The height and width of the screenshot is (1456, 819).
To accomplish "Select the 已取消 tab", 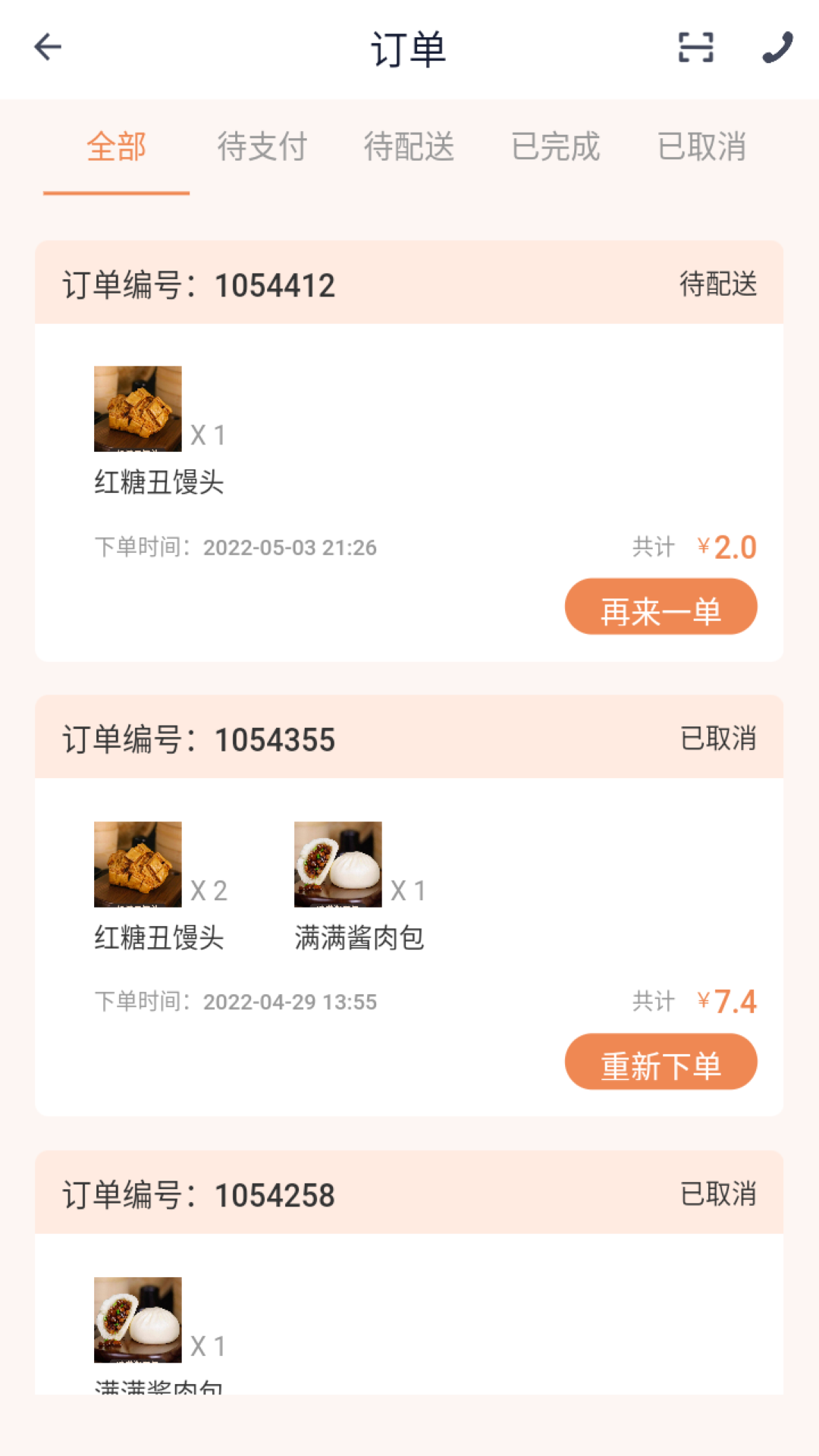I will [x=702, y=148].
